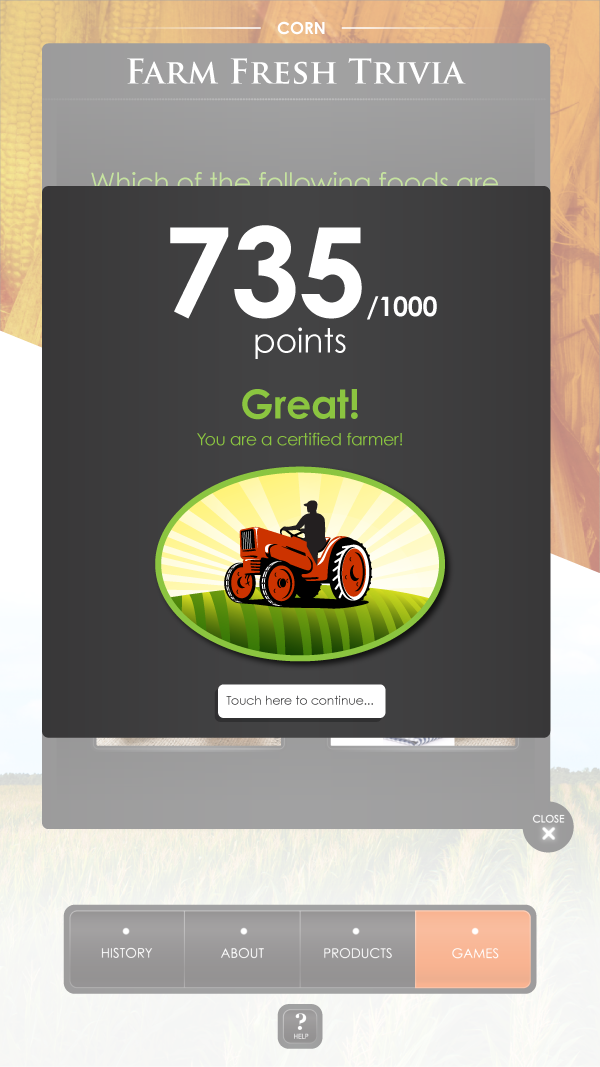Close the trivia panel

point(548,827)
